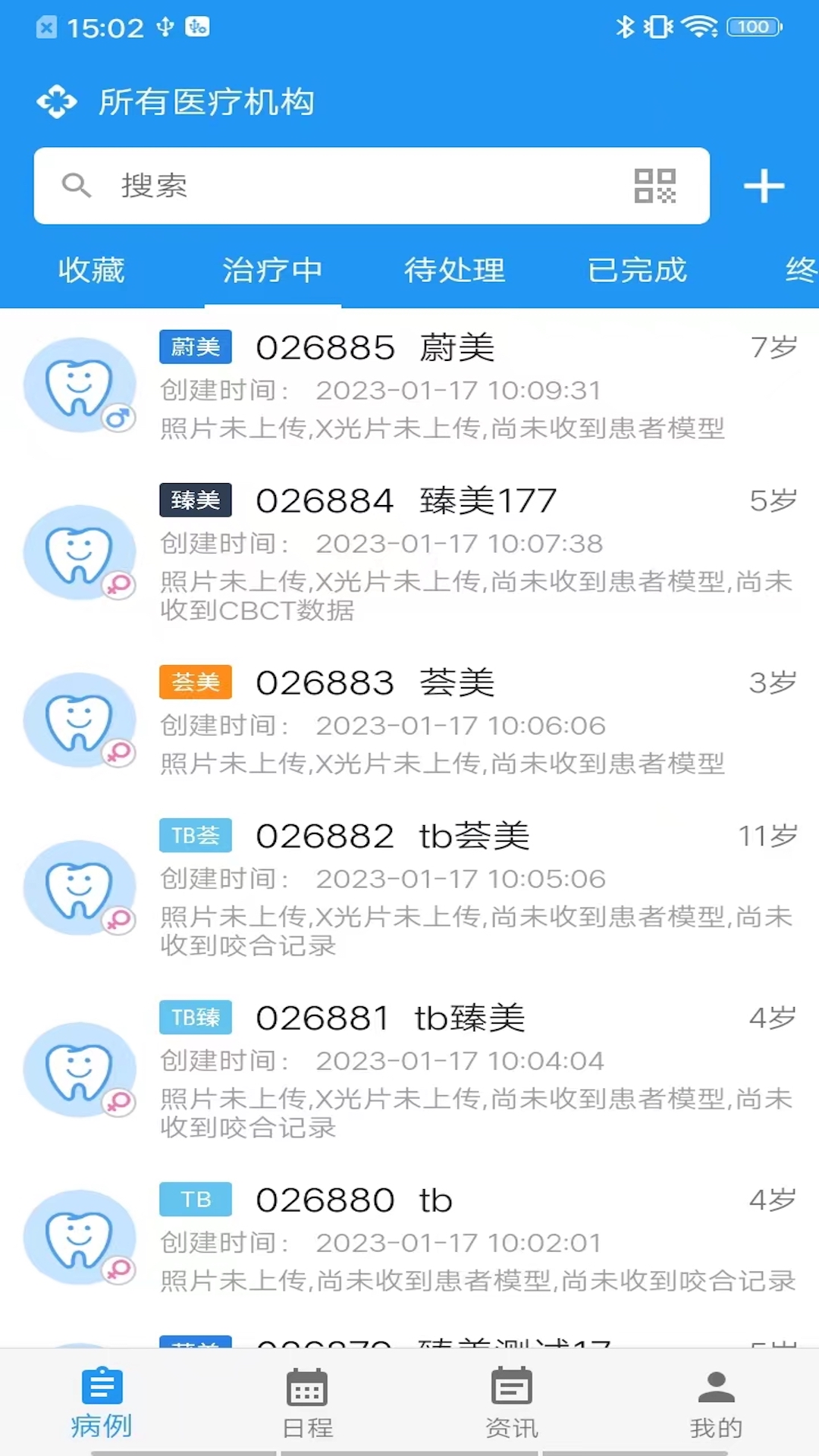Tap the 搜索 search field

click(341, 186)
